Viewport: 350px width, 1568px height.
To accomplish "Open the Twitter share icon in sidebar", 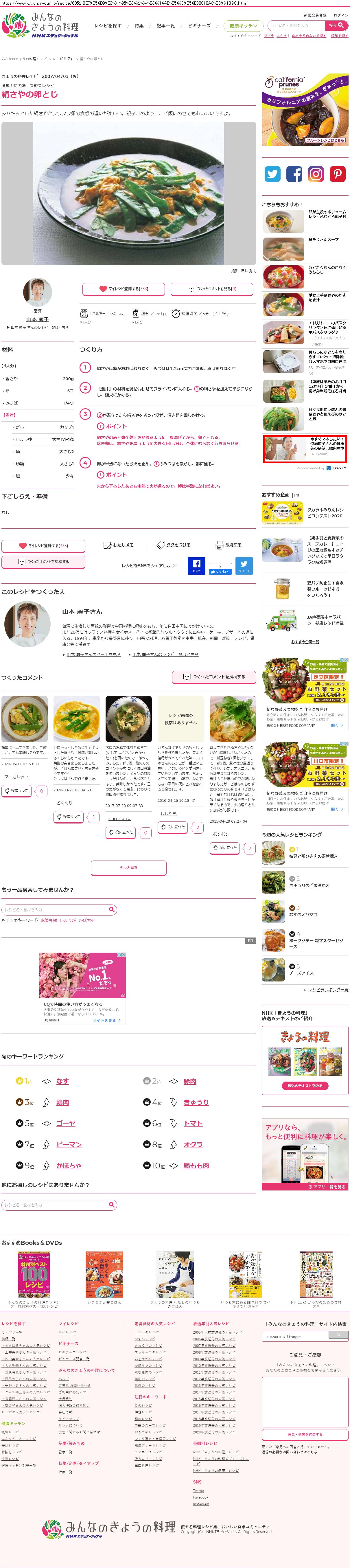I will tap(272, 174).
